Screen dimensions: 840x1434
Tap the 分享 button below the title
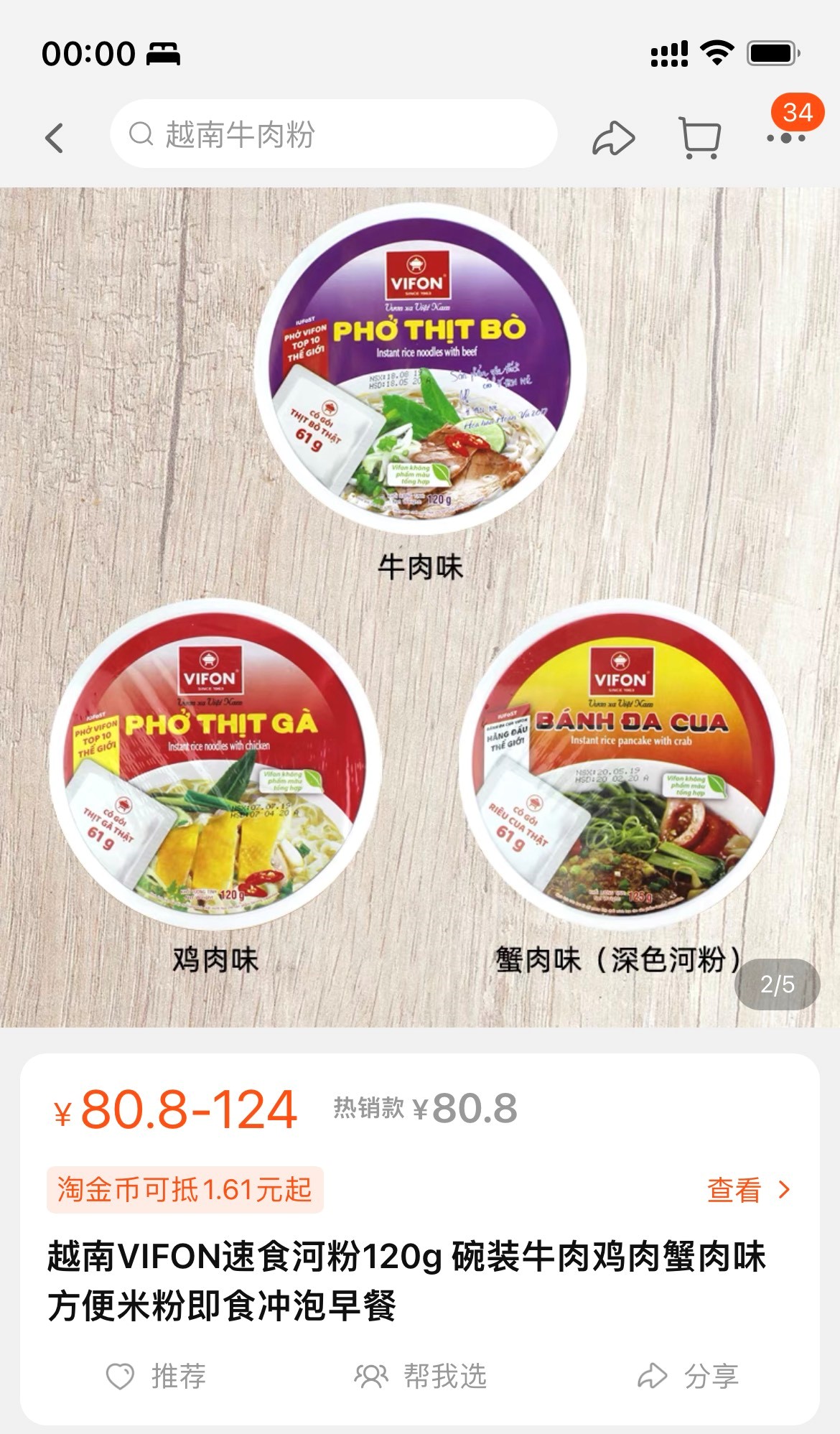(688, 1376)
